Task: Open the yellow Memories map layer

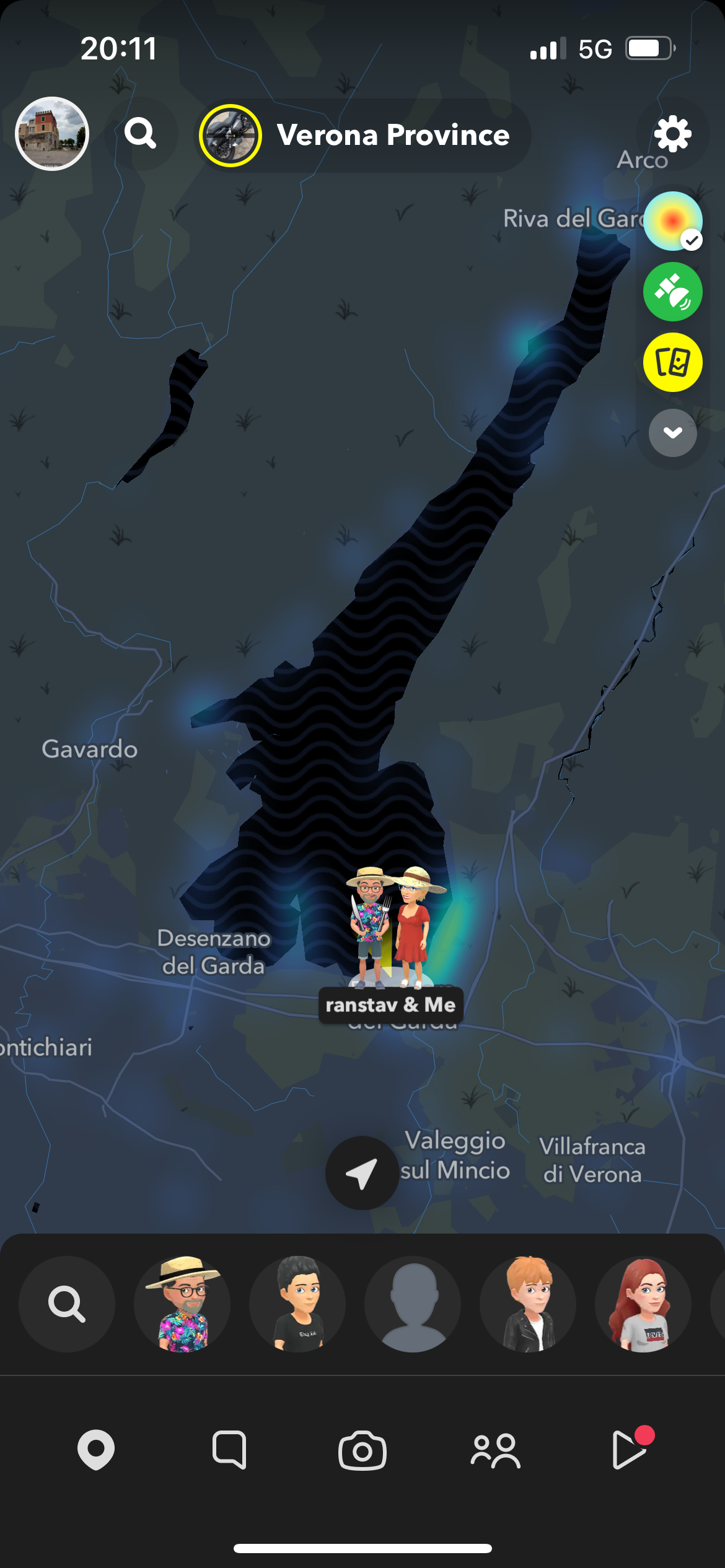Action: tap(672, 362)
